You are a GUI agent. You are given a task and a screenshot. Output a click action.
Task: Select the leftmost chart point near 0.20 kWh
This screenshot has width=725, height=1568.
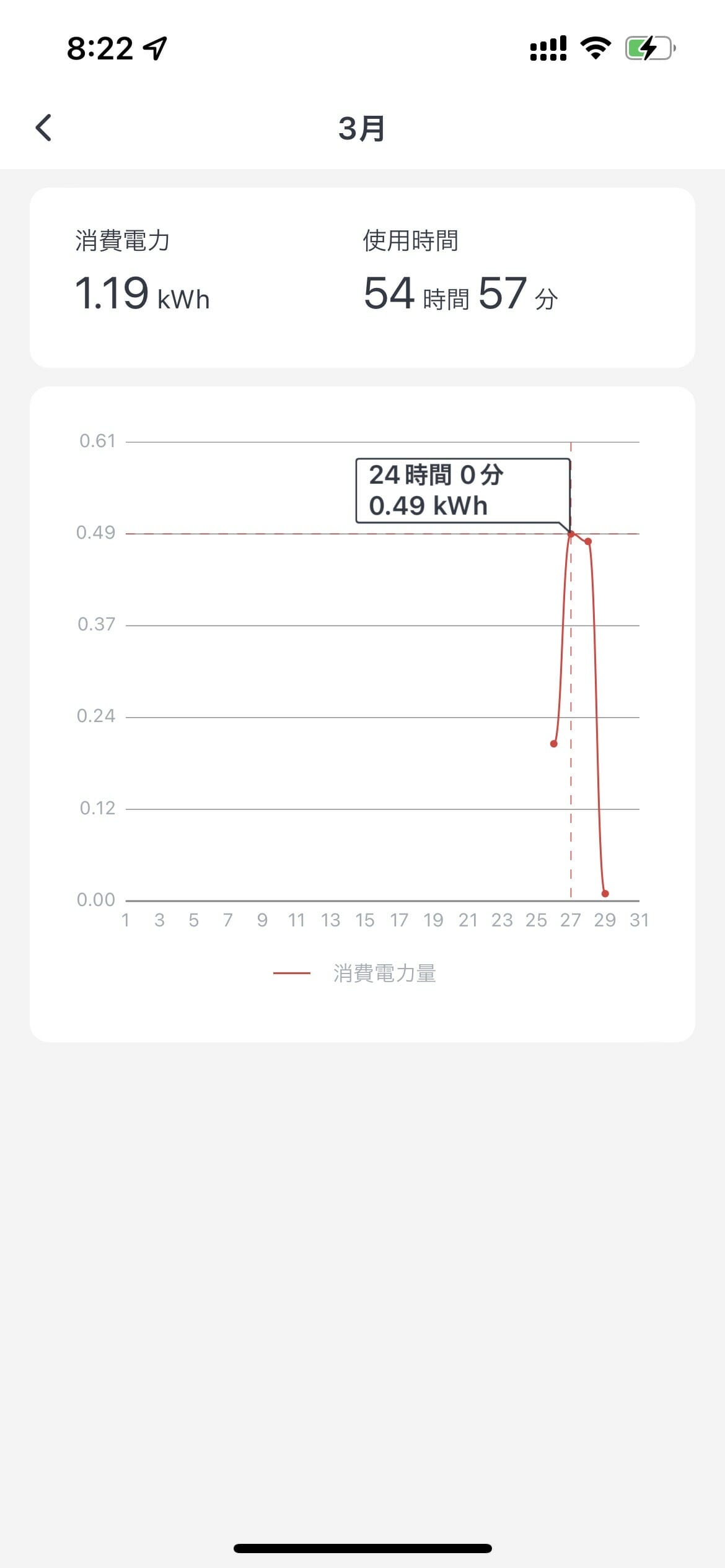click(x=554, y=744)
